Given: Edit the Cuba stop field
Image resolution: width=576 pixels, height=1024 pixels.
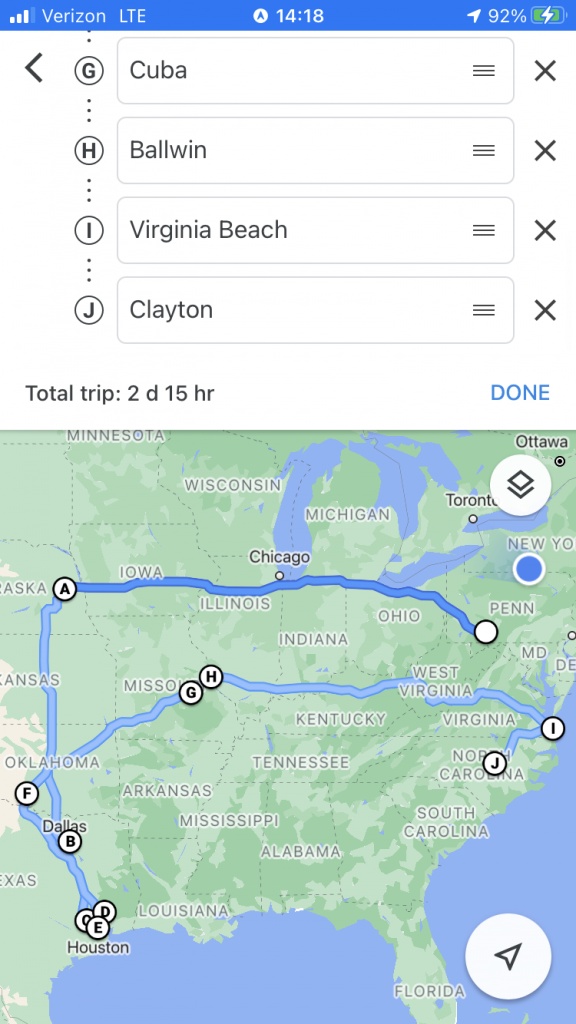Looking at the screenshot, I should point(315,71).
